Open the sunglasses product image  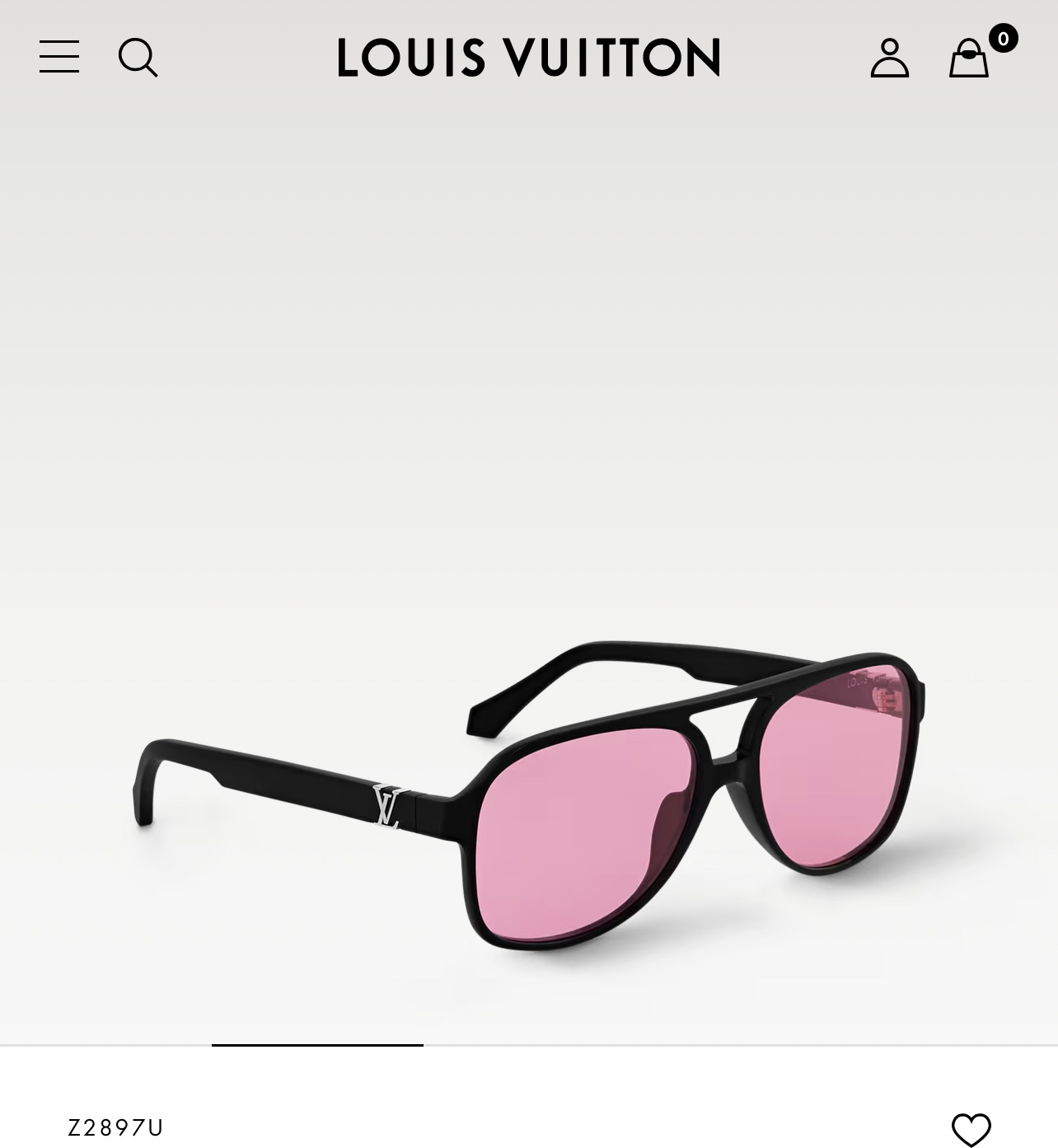click(529, 791)
